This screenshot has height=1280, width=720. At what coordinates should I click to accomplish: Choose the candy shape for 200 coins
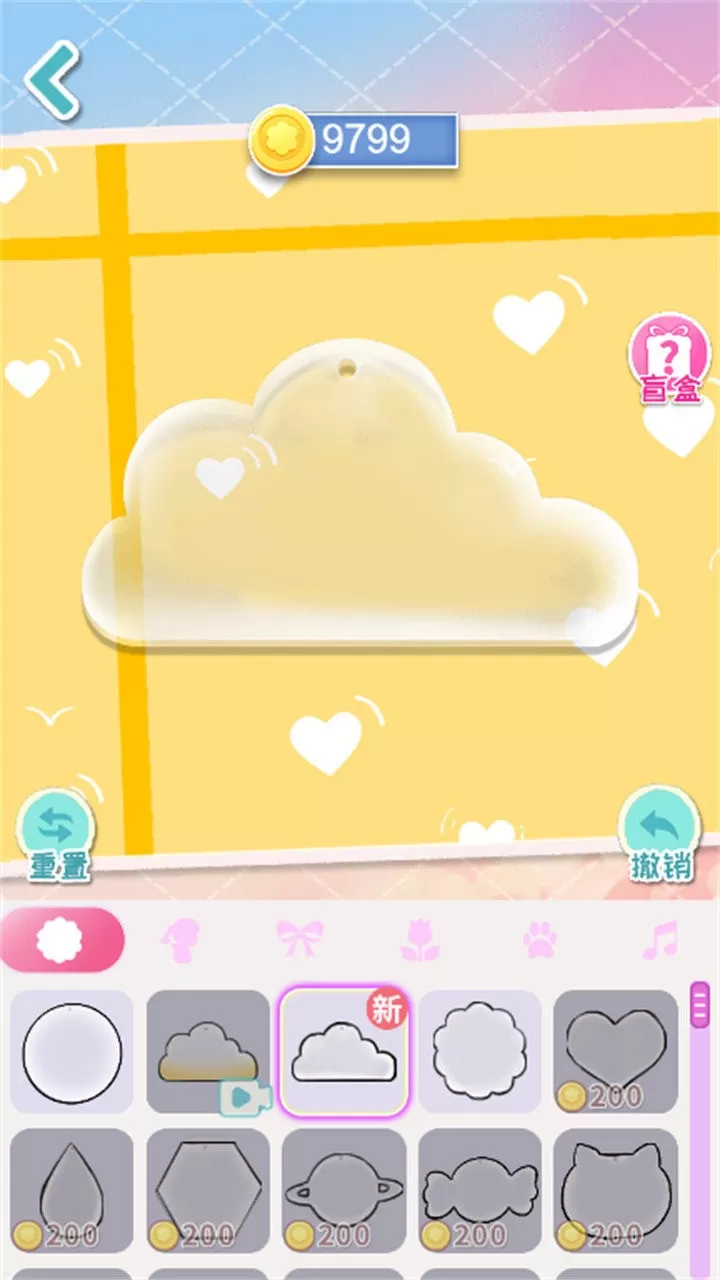coord(480,1190)
